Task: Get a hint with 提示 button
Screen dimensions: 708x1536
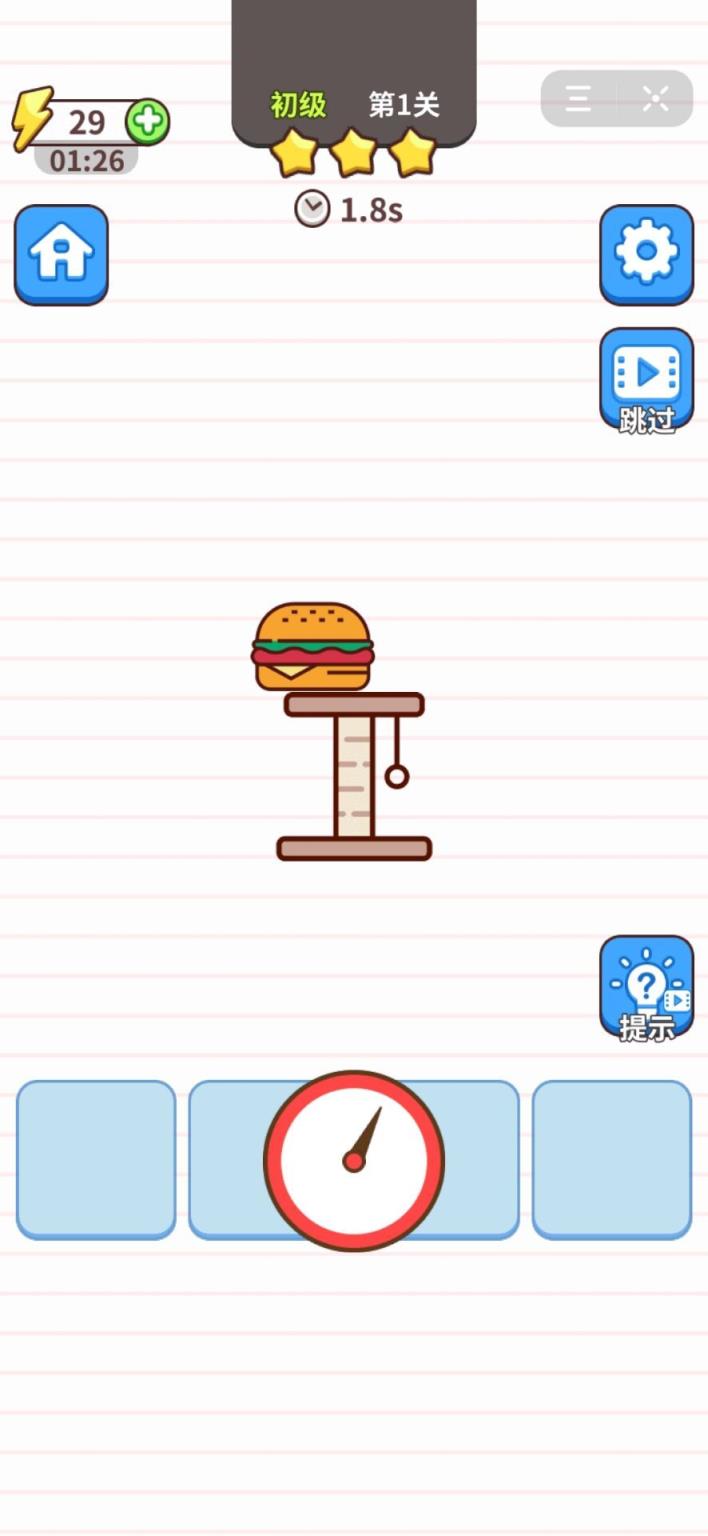Action: tap(646, 987)
